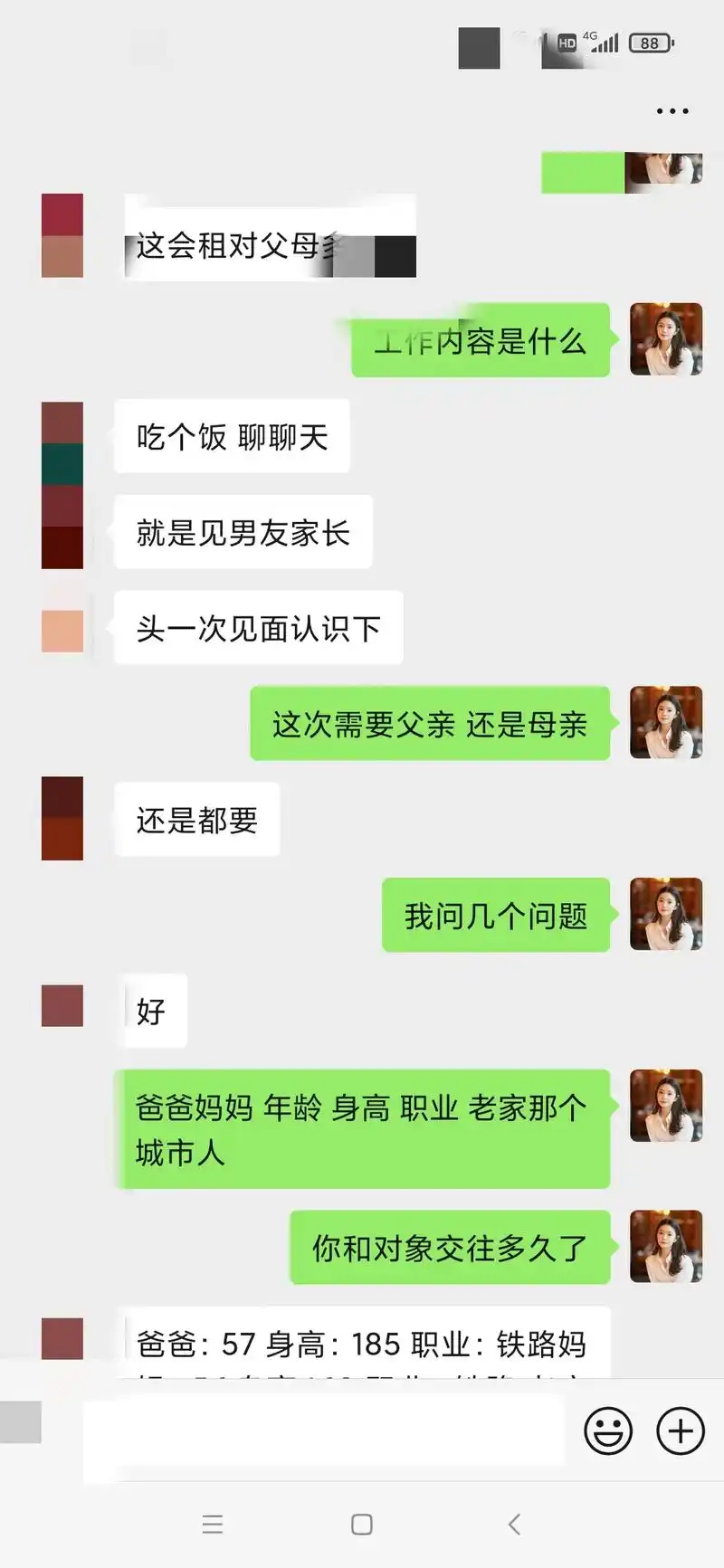
Task: Select the '还是都要' message bubble
Action: tap(196, 820)
